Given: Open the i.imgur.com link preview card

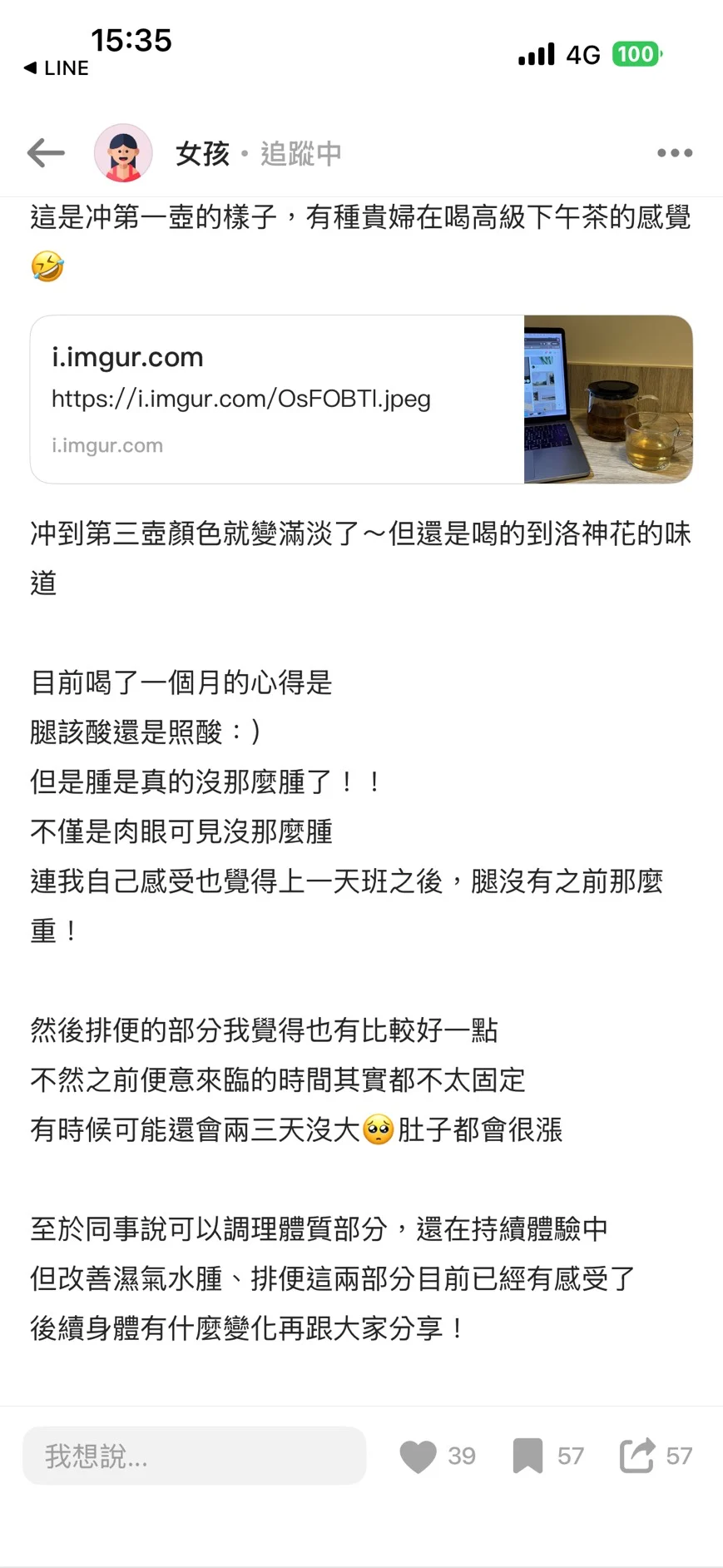Looking at the screenshot, I should click(361, 399).
